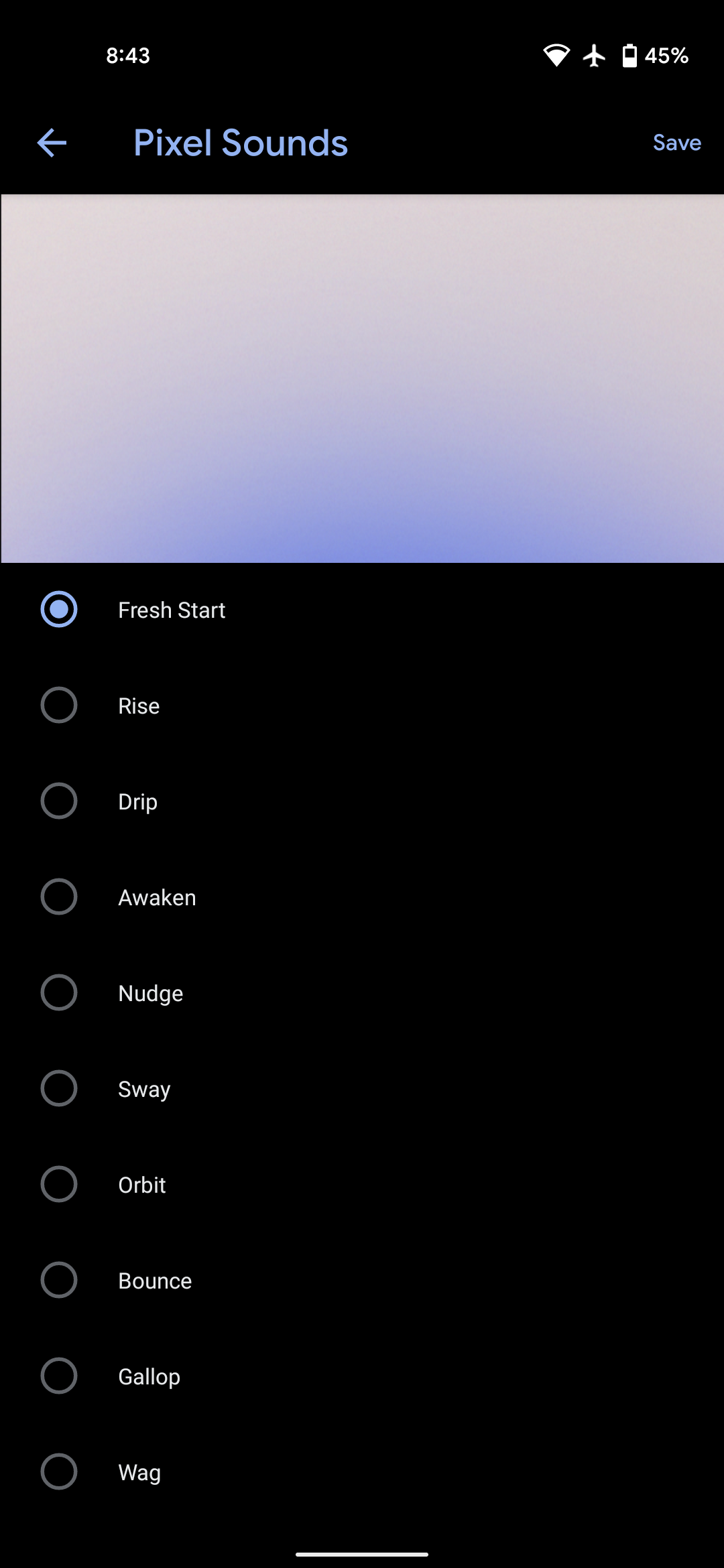
Task: Tap the Save button
Action: point(676,142)
